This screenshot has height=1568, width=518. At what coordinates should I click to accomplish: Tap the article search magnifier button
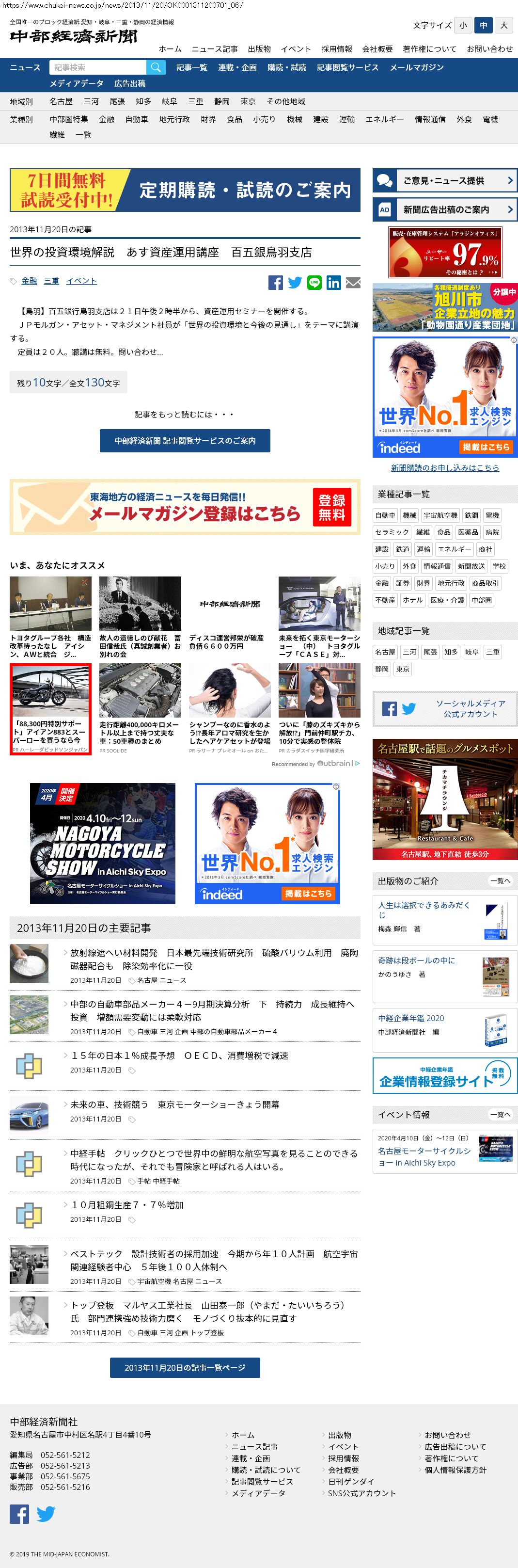tap(156, 67)
